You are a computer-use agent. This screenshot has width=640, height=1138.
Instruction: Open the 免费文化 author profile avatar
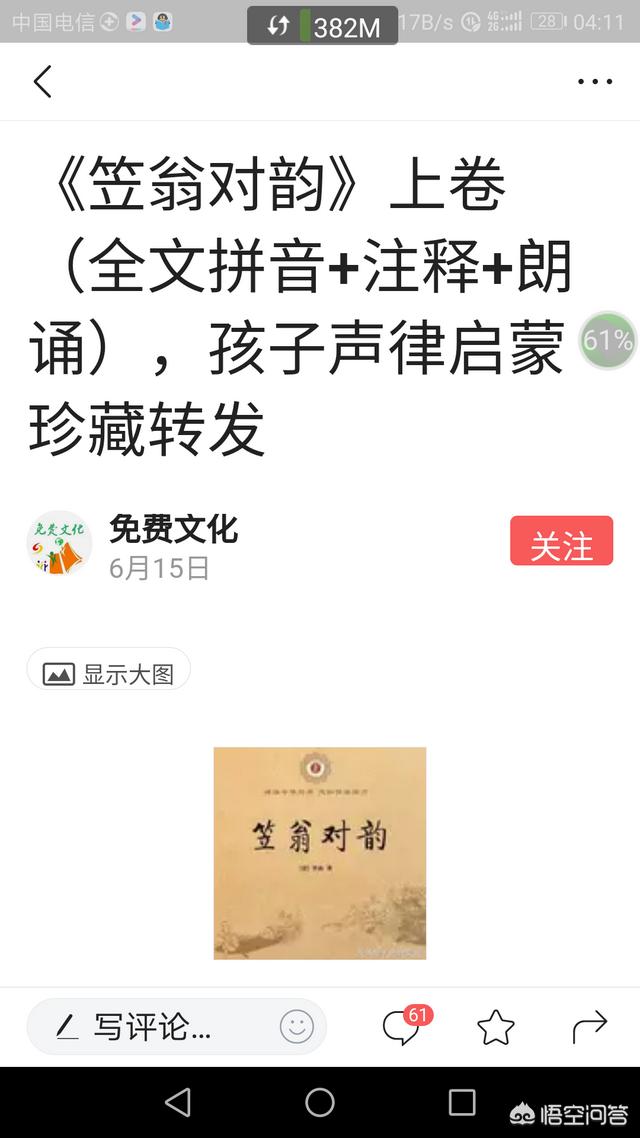pos(59,542)
